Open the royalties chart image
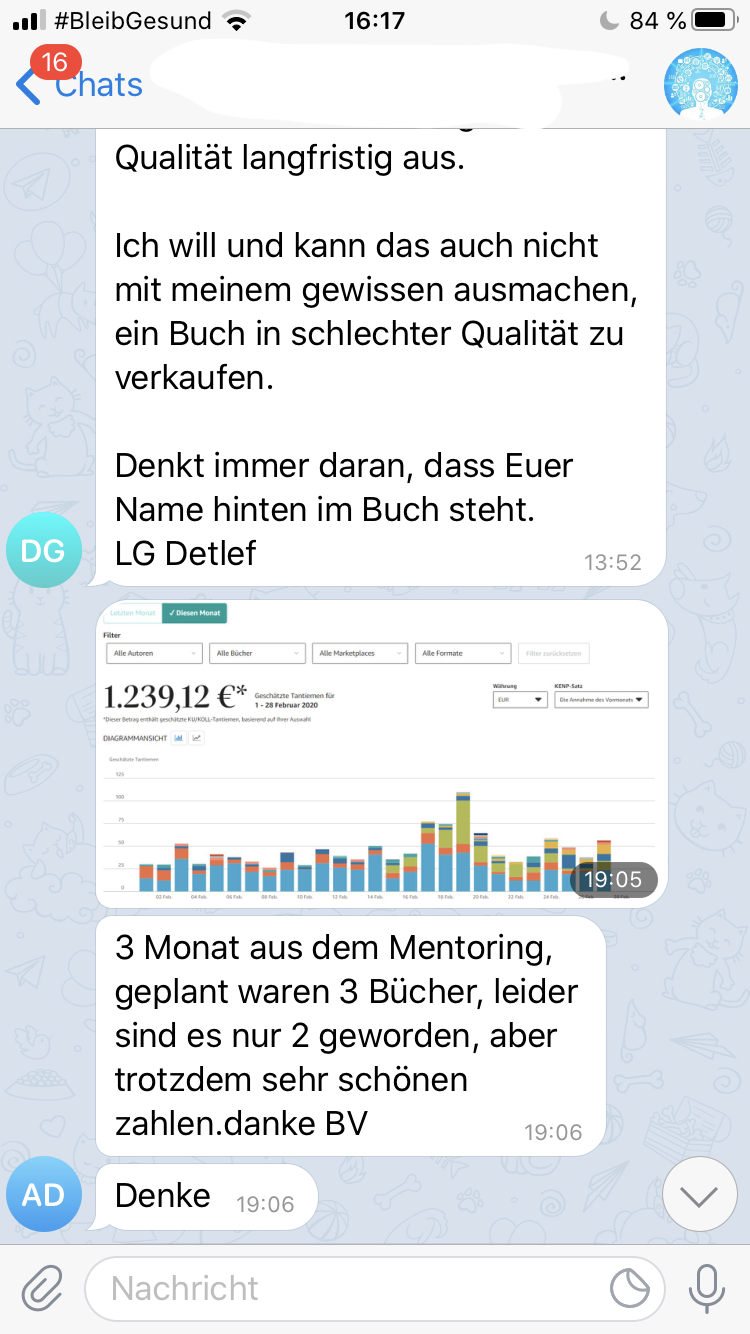Image resolution: width=750 pixels, height=1334 pixels. tap(381, 753)
